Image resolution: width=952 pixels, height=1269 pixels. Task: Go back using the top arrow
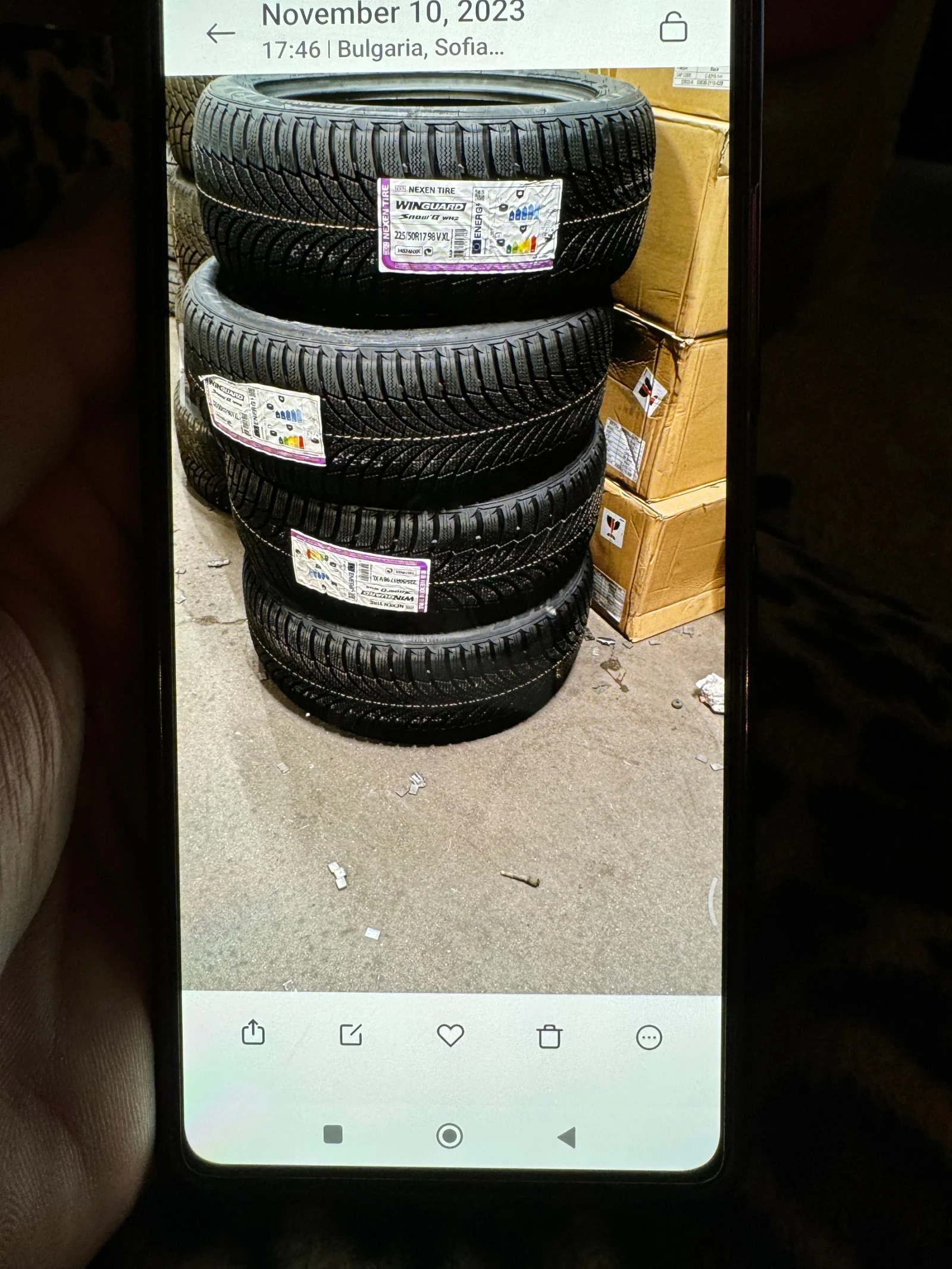(221, 34)
